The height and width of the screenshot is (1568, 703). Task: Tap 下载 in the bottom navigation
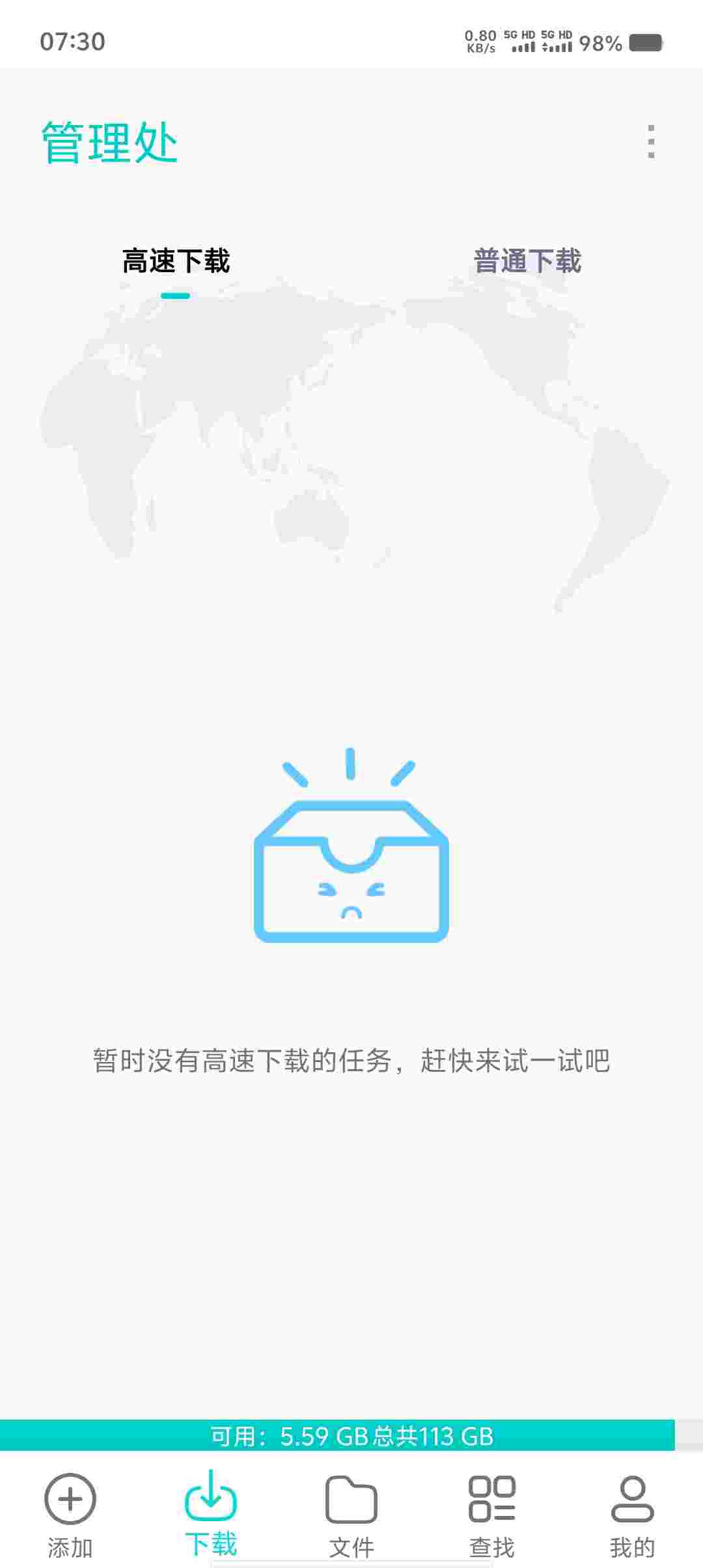click(x=211, y=1516)
